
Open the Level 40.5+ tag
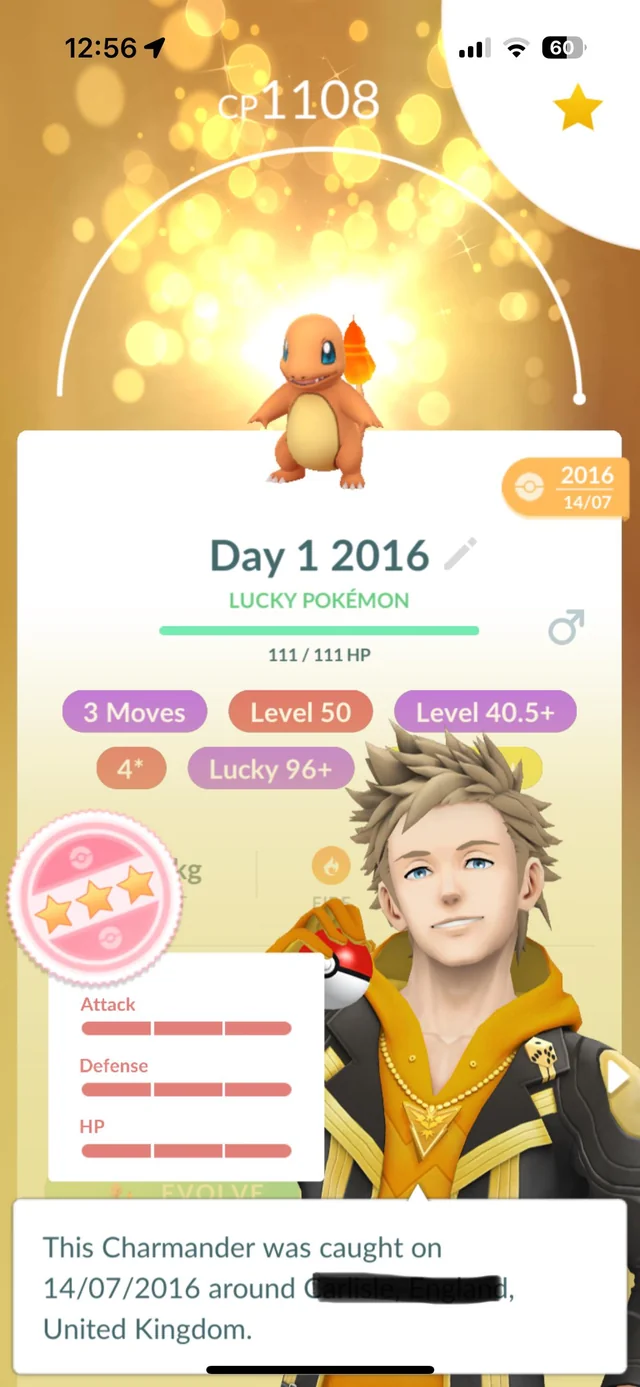coord(484,712)
